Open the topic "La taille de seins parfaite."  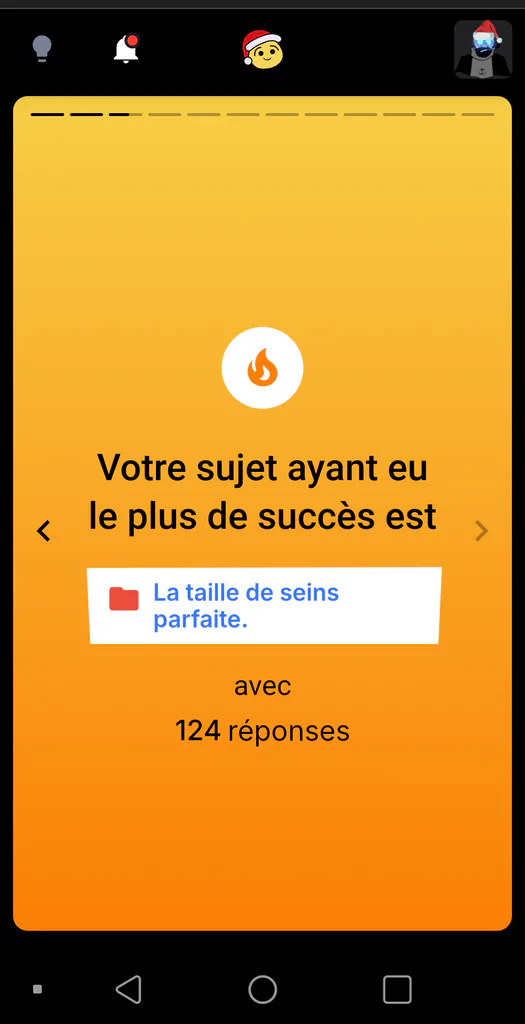tap(264, 605)
